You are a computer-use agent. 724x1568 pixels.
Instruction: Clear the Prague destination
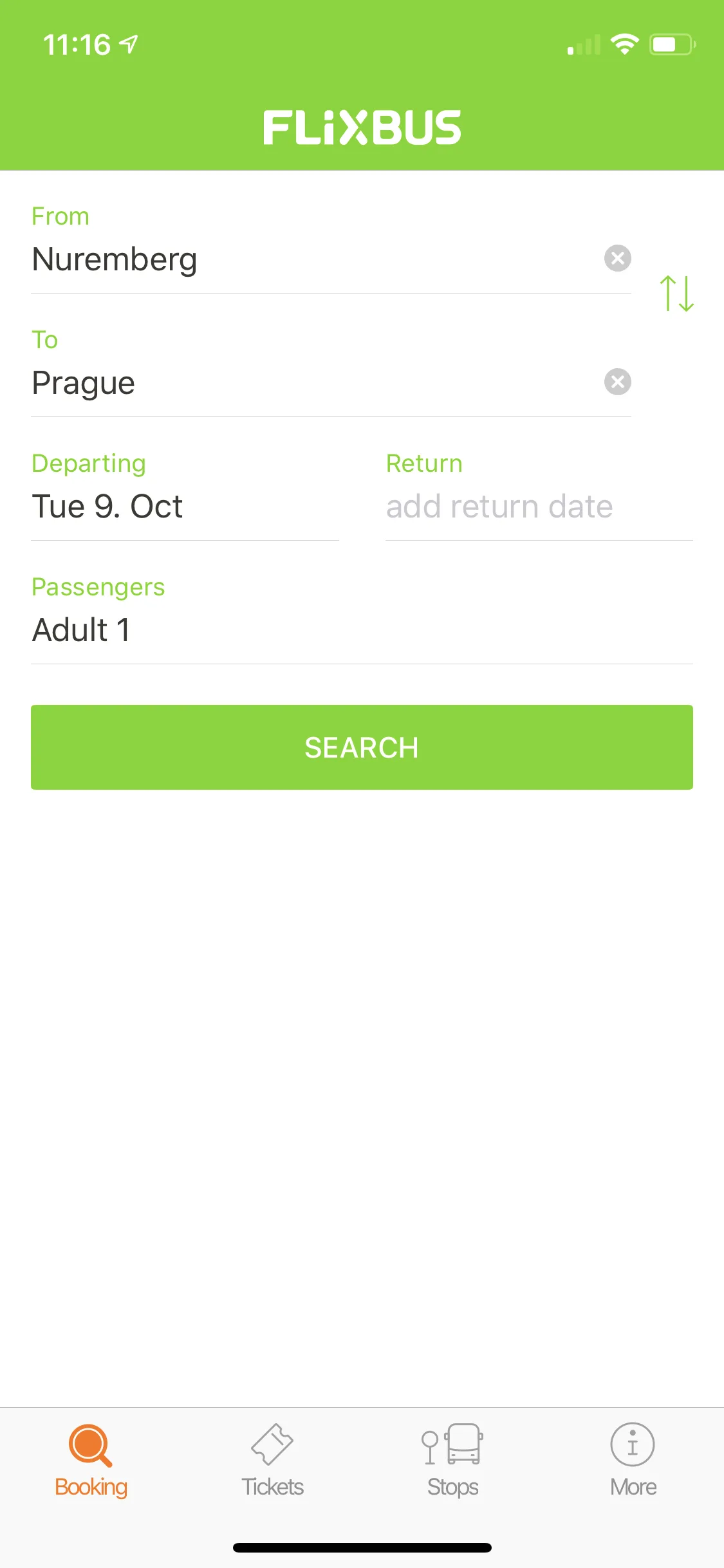pos(617,382)
